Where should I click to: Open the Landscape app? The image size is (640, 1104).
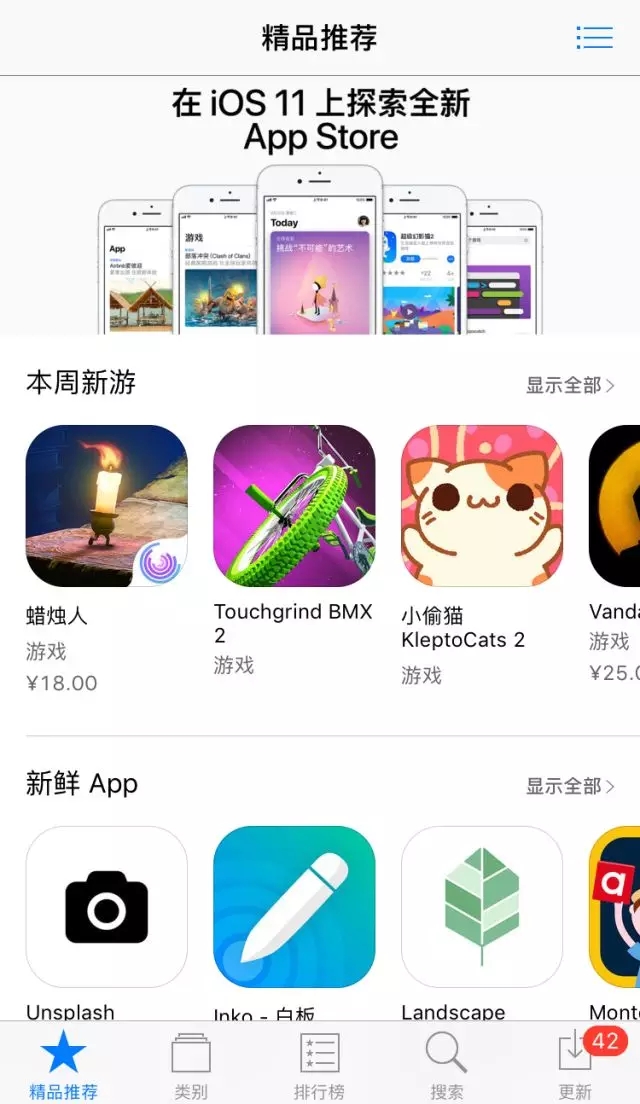coord(482,907)
